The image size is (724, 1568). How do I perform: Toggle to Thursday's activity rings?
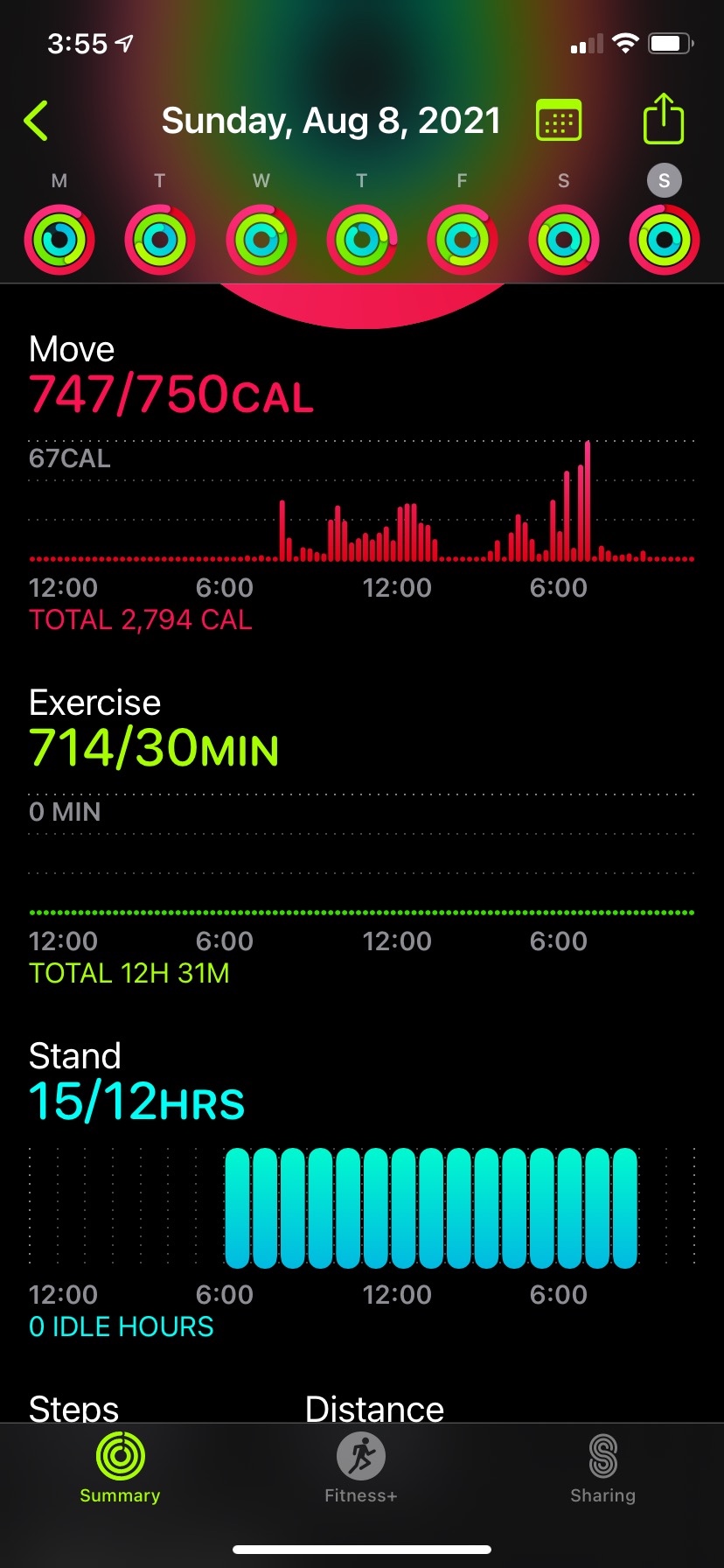361,238
